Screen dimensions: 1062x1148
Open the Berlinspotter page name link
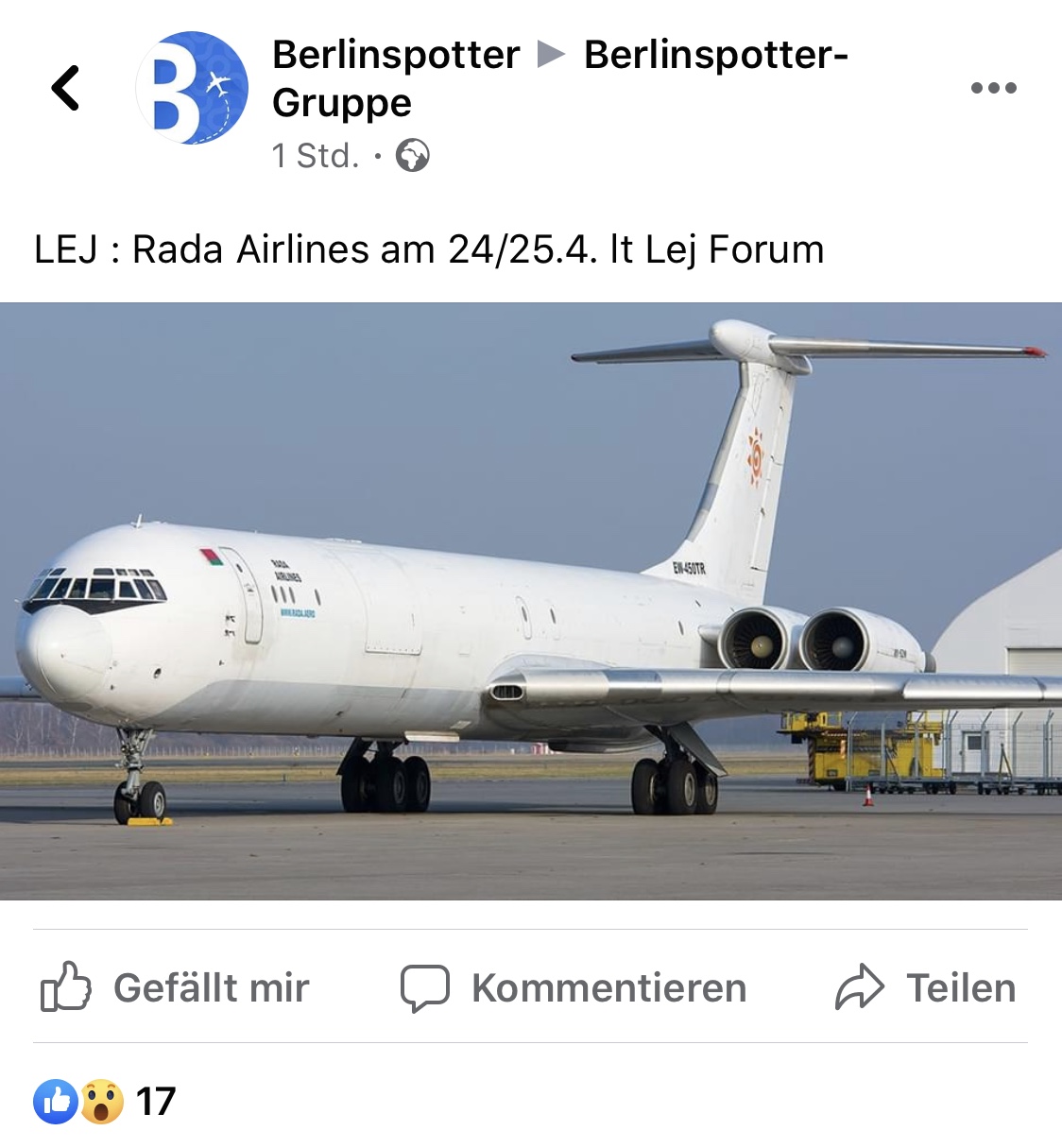pyautogui.click(x=396, y=56)
